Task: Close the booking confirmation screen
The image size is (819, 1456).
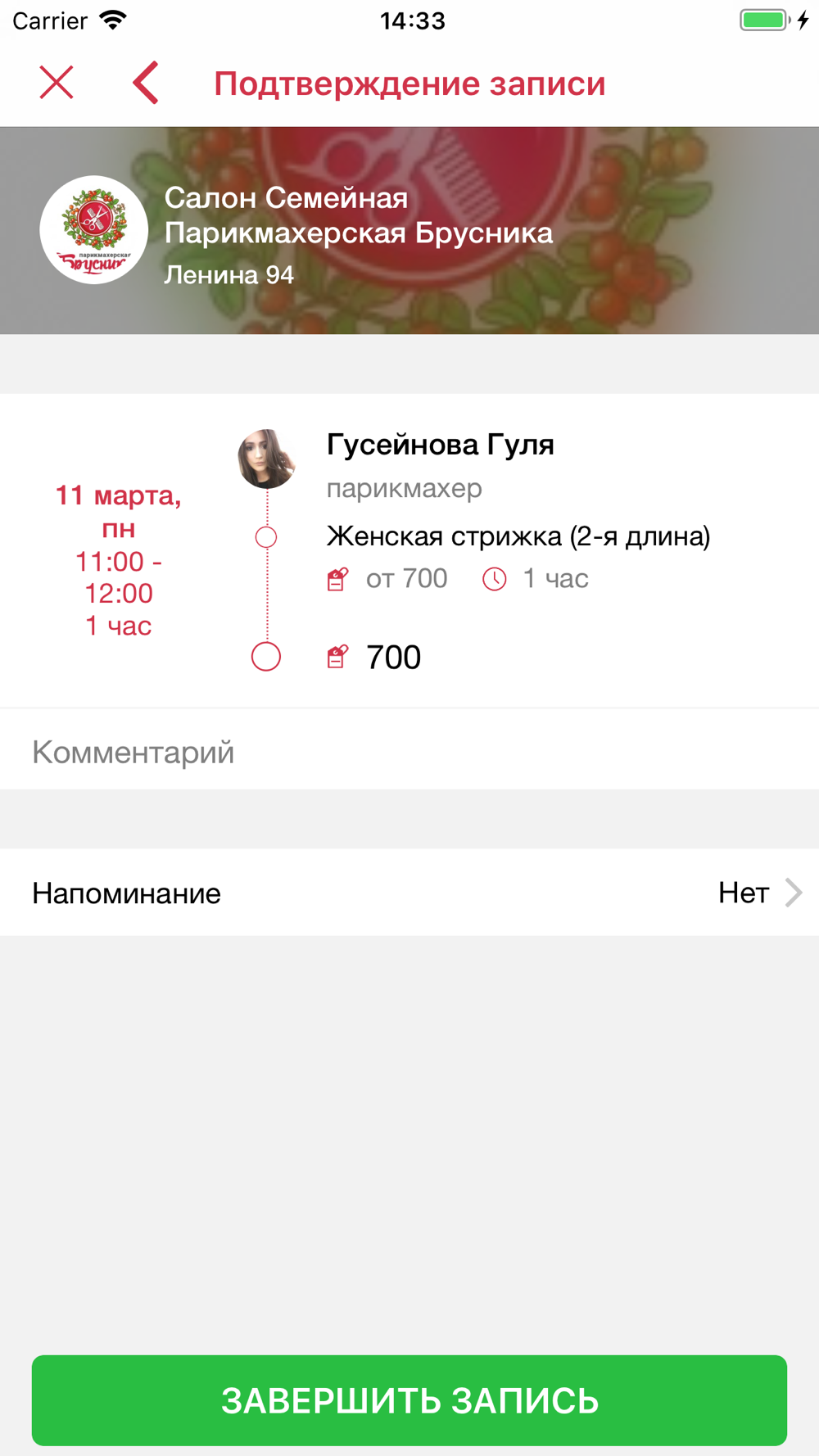Action: click(57, 83)
